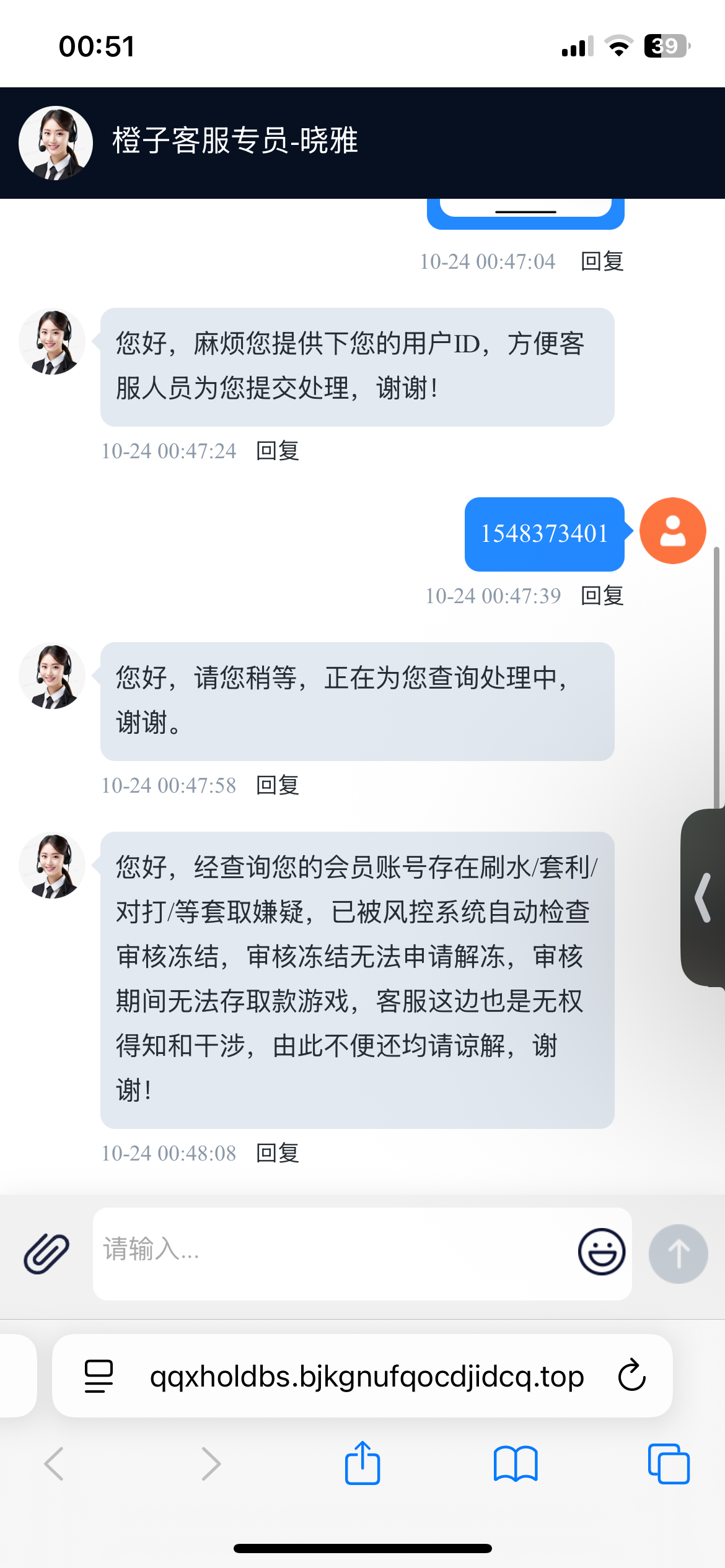Tap 回复 under the 00:47:58 message
Viewport: 725px width, 1568px height.
(x=278, y=785)
